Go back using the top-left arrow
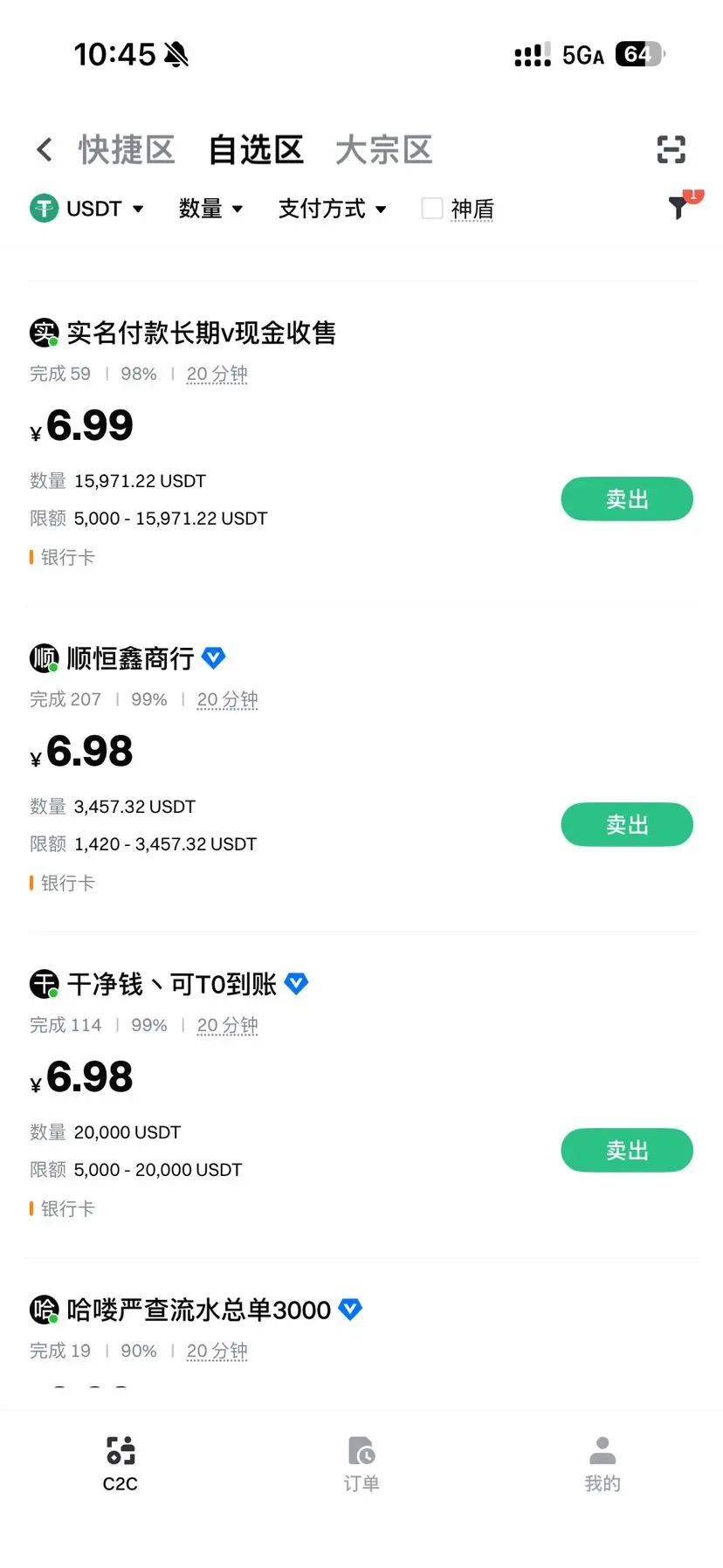Image resolution: width=723 pixels, height=1568 pixels. click(x=45, y=149)
